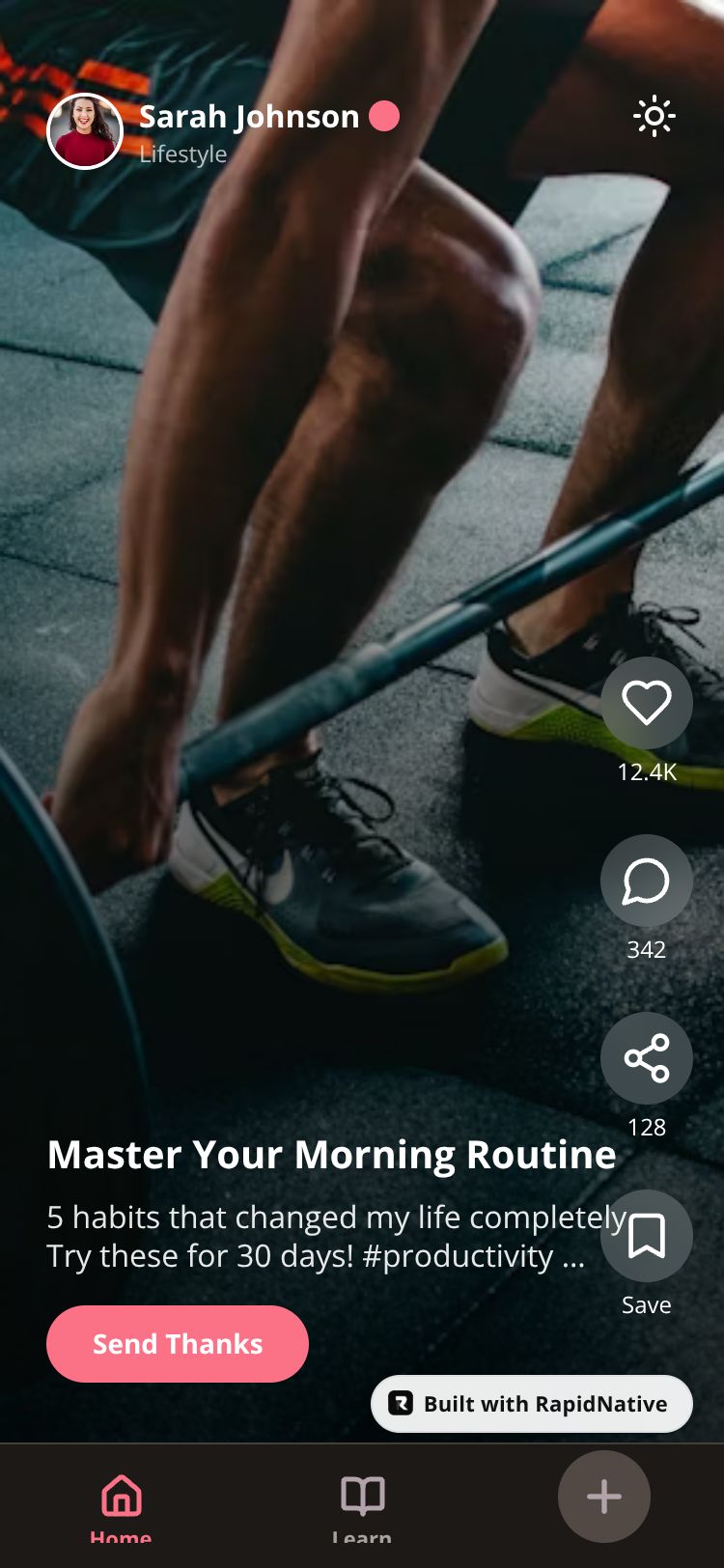Open the Built with RapidNative badge
724x1568 pixels.
[x=532, y=1404]
